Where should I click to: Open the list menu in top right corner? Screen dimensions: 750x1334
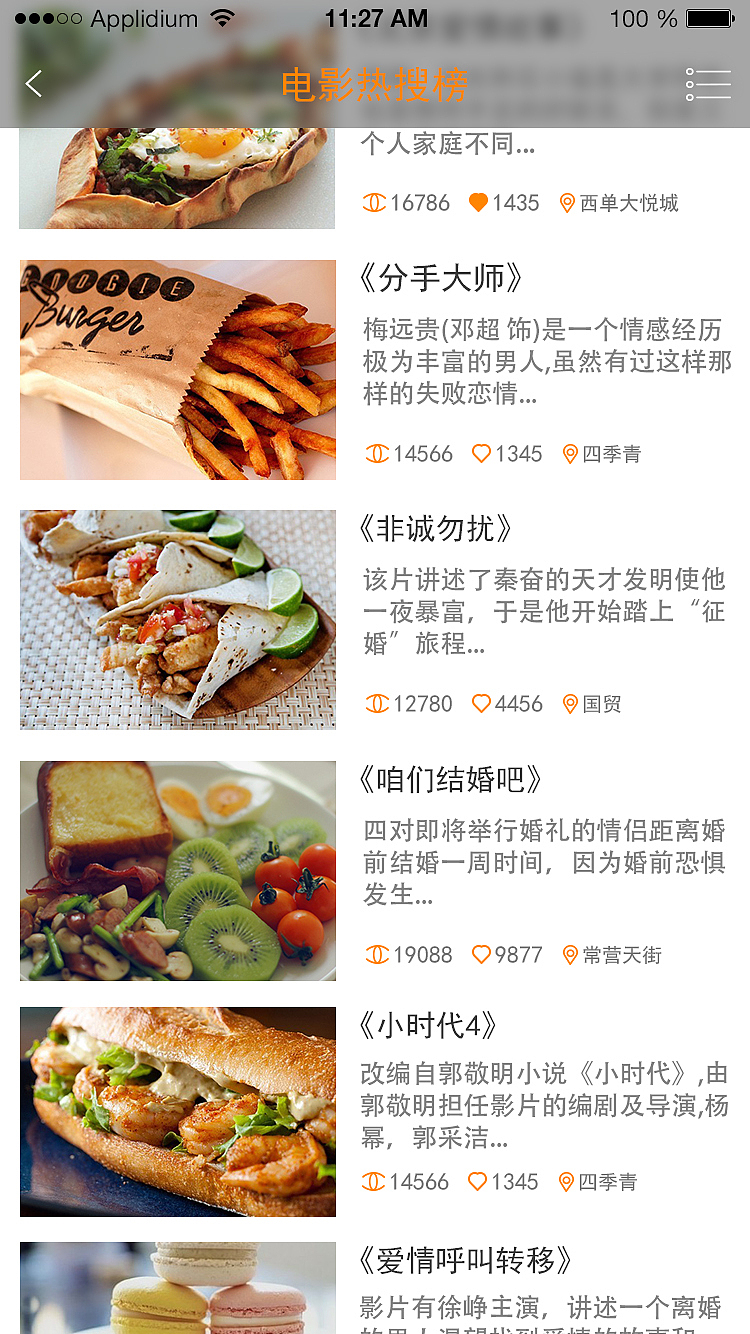tap(708, 85)
